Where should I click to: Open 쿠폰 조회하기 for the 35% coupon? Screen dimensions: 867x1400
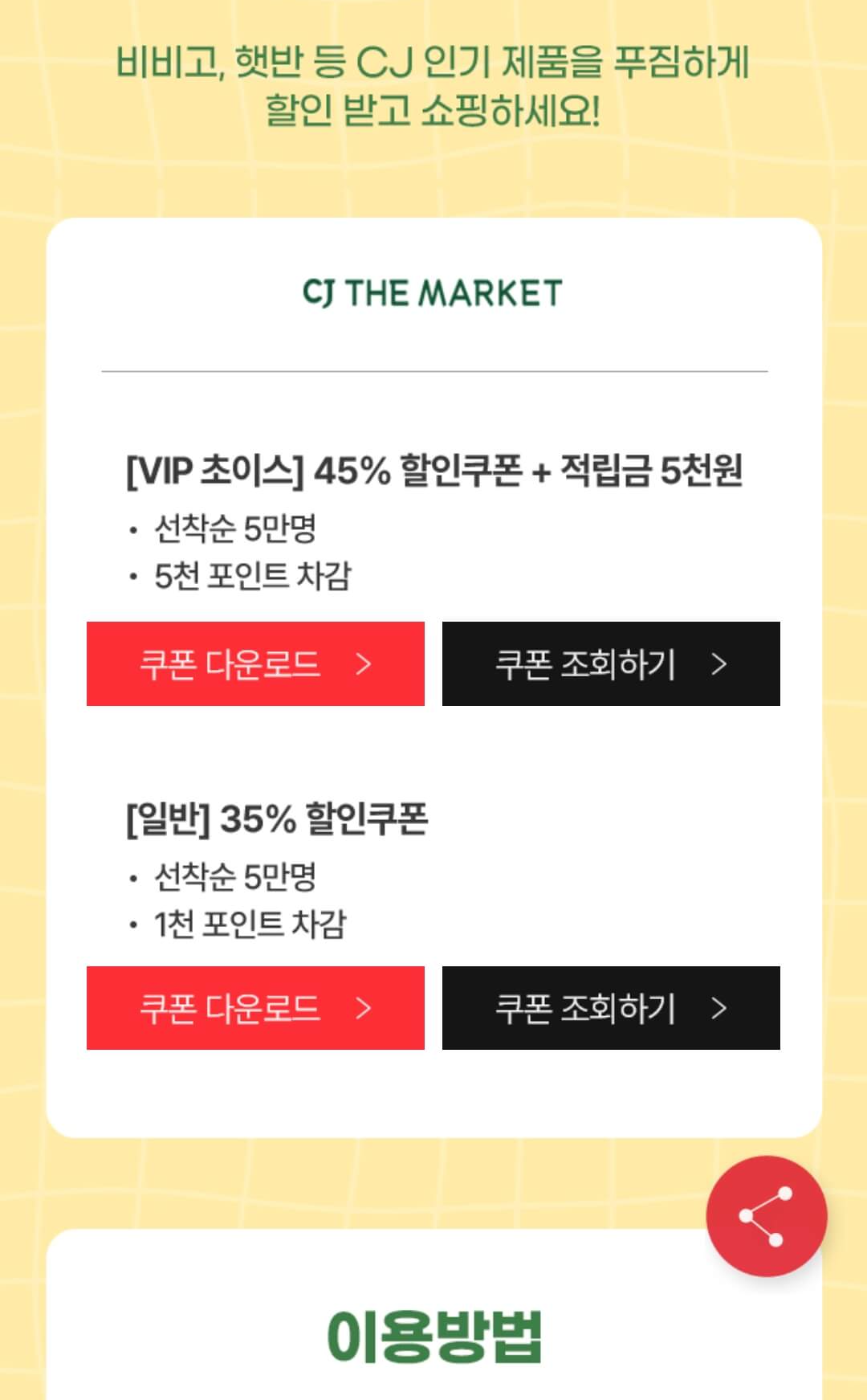click(x=610, y=1009)
